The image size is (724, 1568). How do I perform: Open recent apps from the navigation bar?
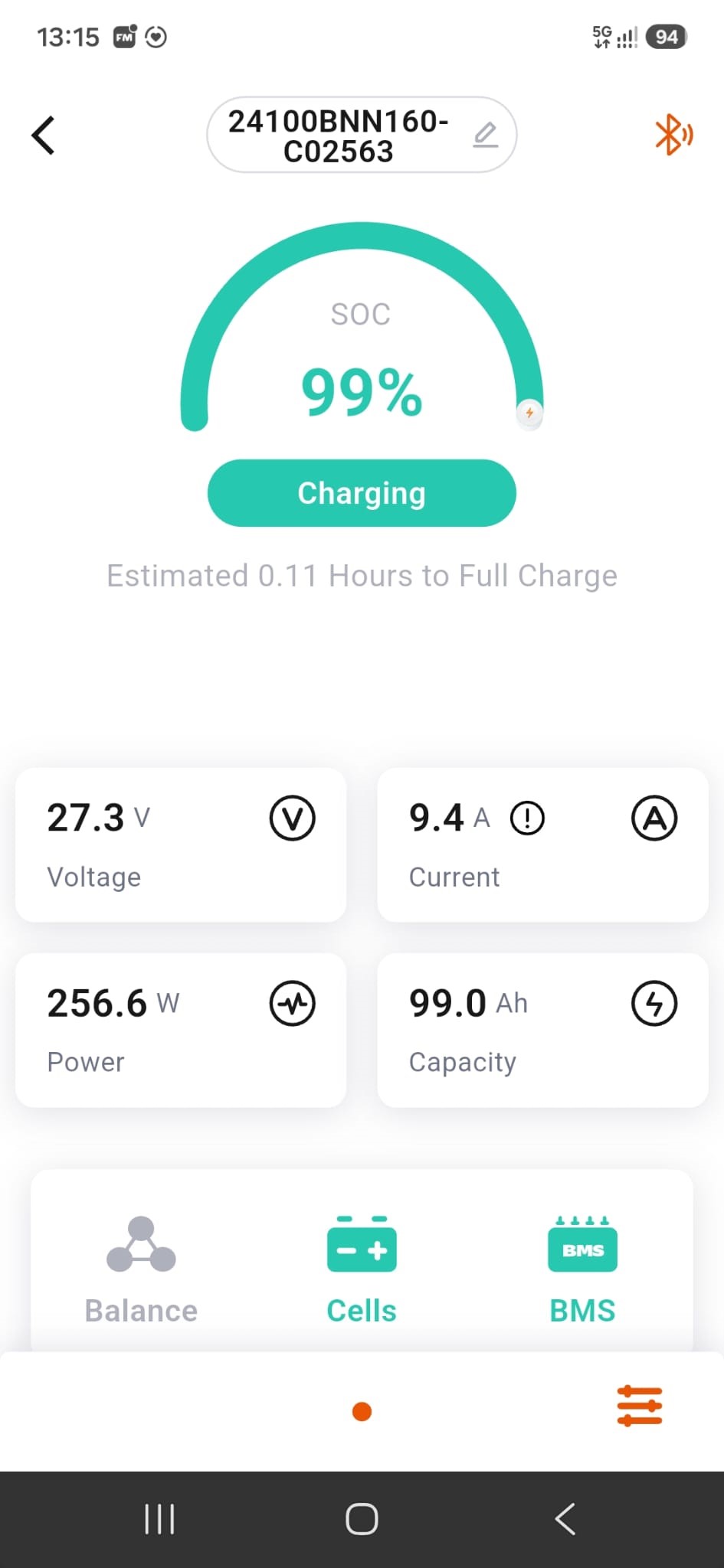coord(159,1519)
